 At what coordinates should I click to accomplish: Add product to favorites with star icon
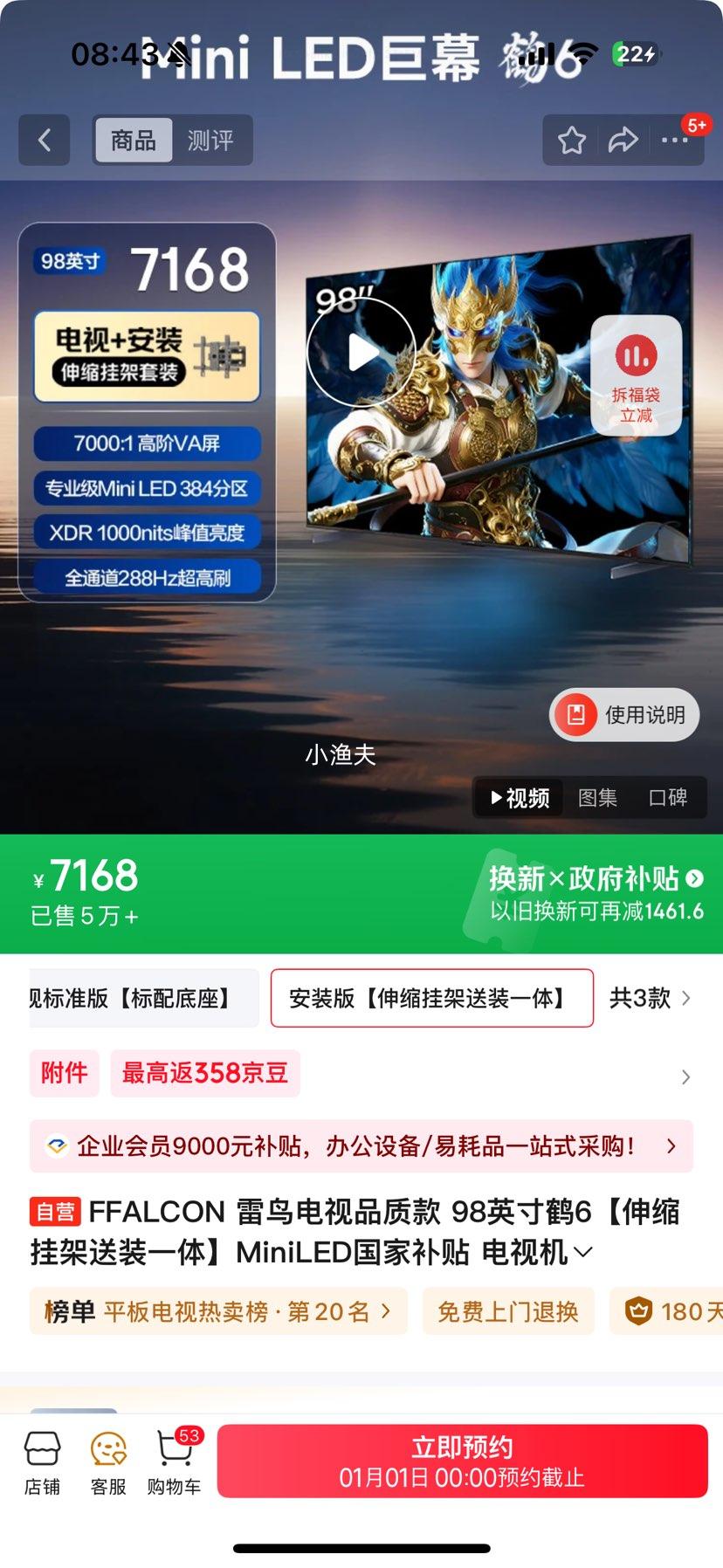pyautogui.click(x=572, y=140)
